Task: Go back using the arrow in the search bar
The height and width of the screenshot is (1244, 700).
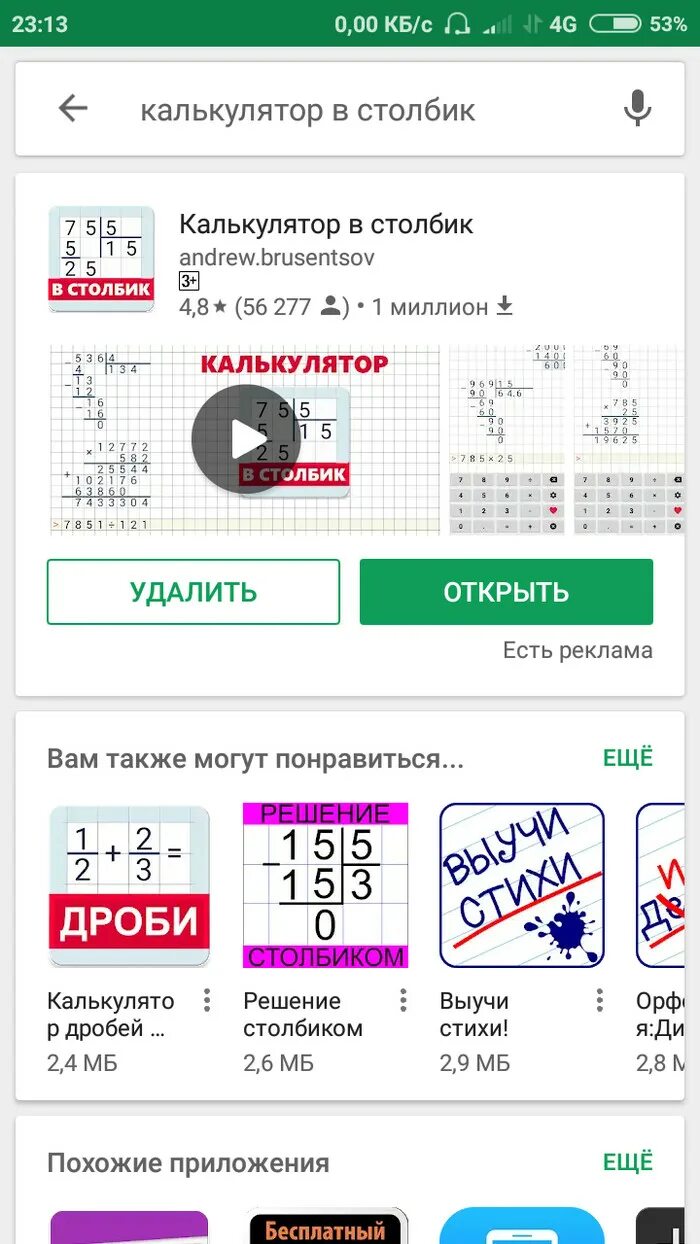Action: (73, 109)
